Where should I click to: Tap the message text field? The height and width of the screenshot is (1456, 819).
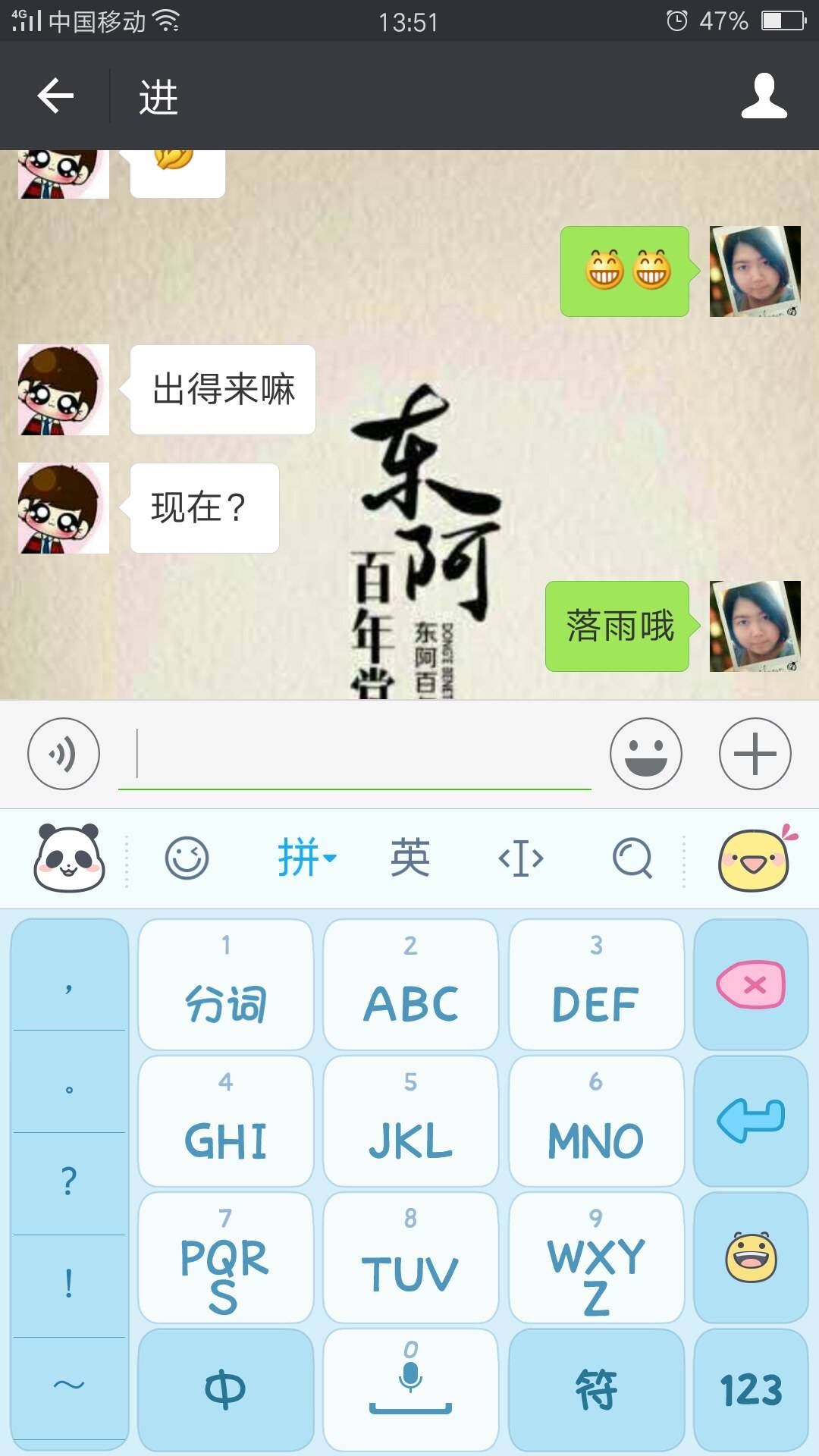354,754
